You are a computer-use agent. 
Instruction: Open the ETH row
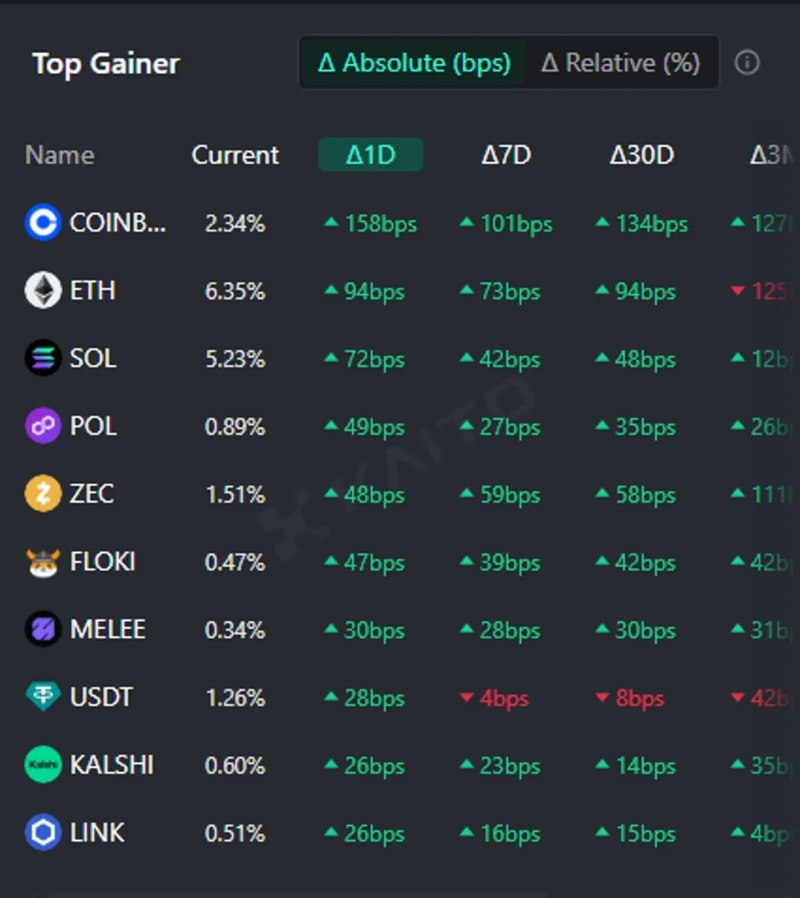(x=92, y=291)
